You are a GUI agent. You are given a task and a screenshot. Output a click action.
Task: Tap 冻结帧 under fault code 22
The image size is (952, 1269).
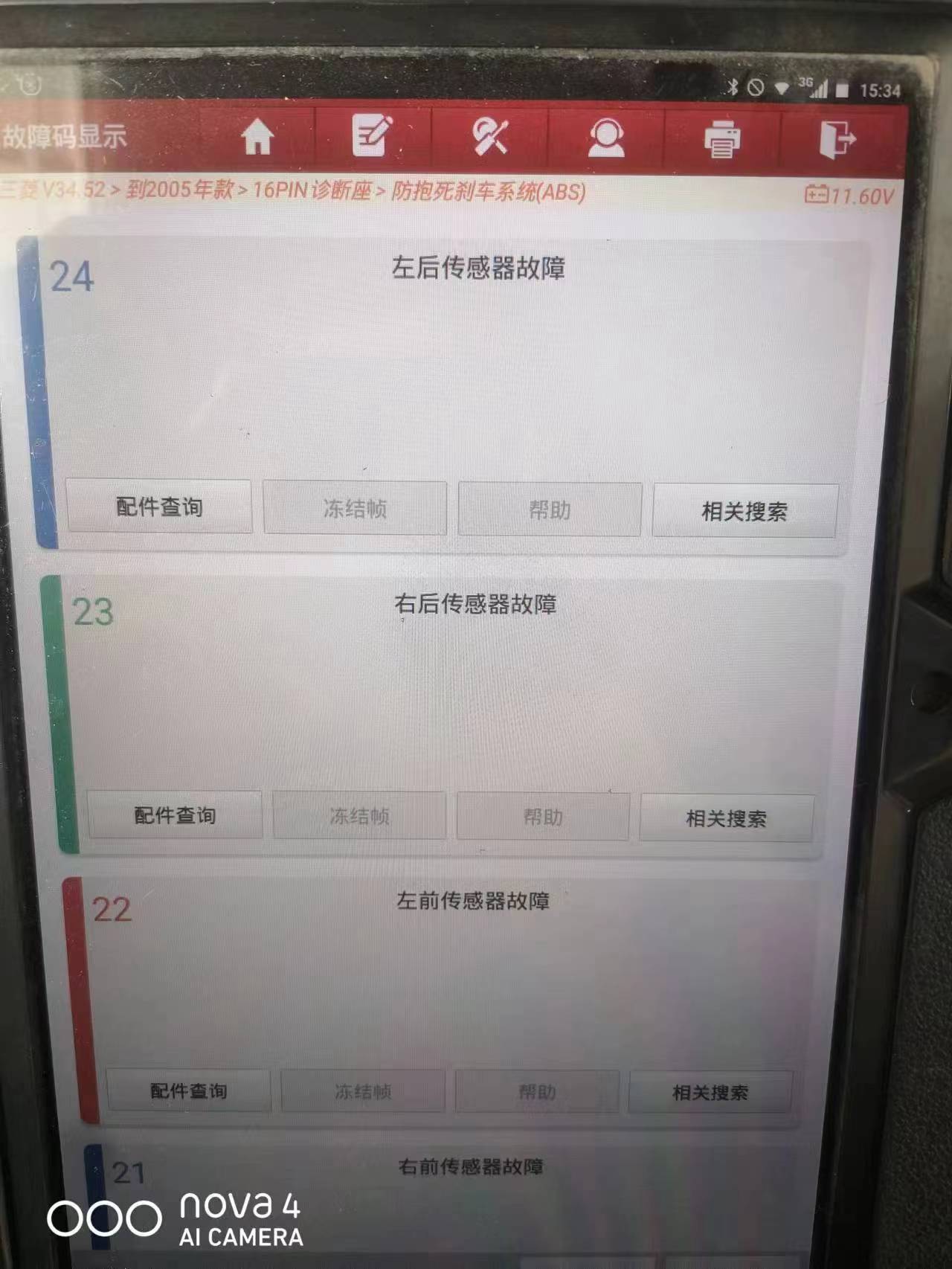pyautogui.click(x=363, y=1092)
